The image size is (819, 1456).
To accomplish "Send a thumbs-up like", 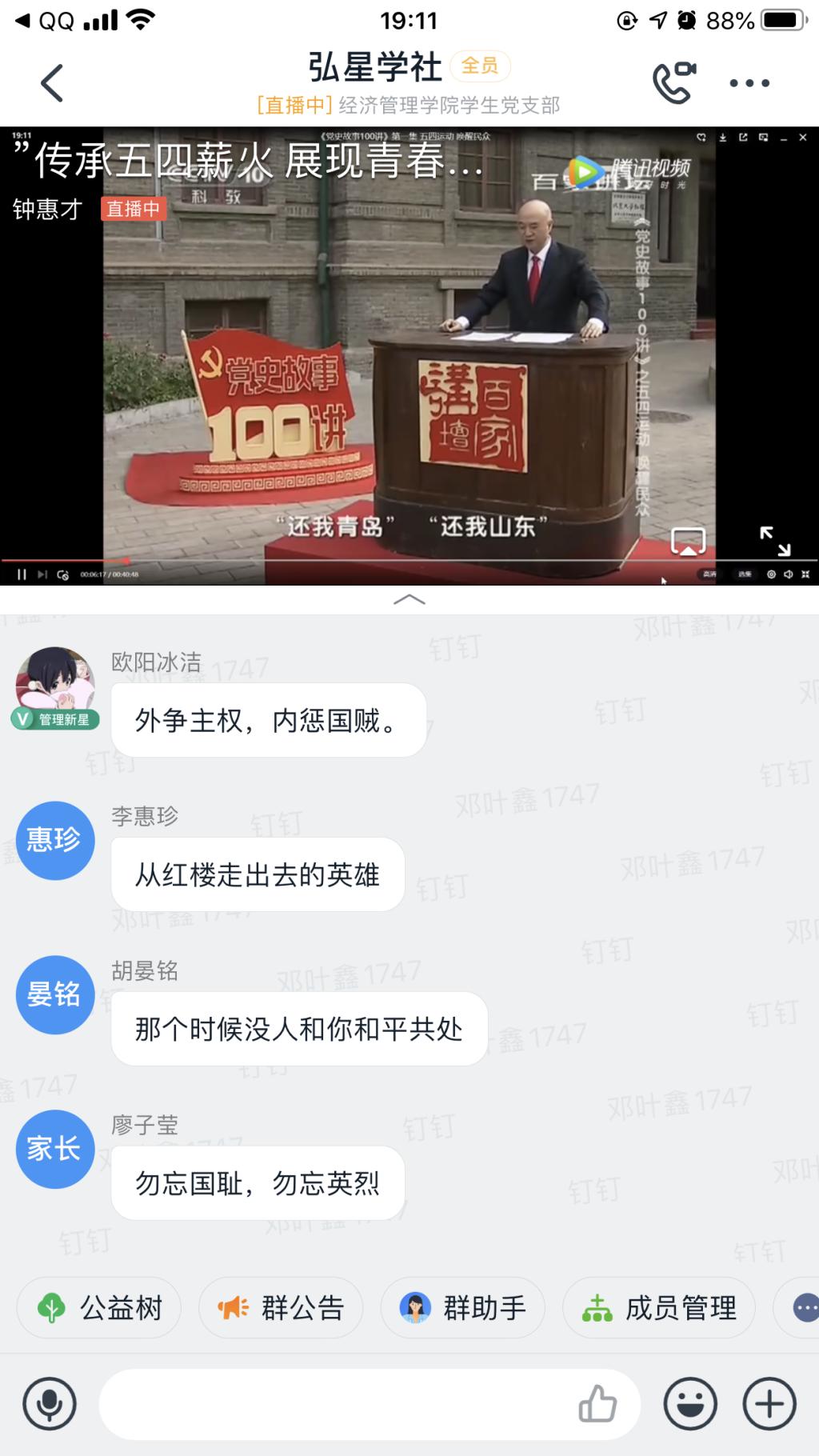I will tap(597, 1403).
